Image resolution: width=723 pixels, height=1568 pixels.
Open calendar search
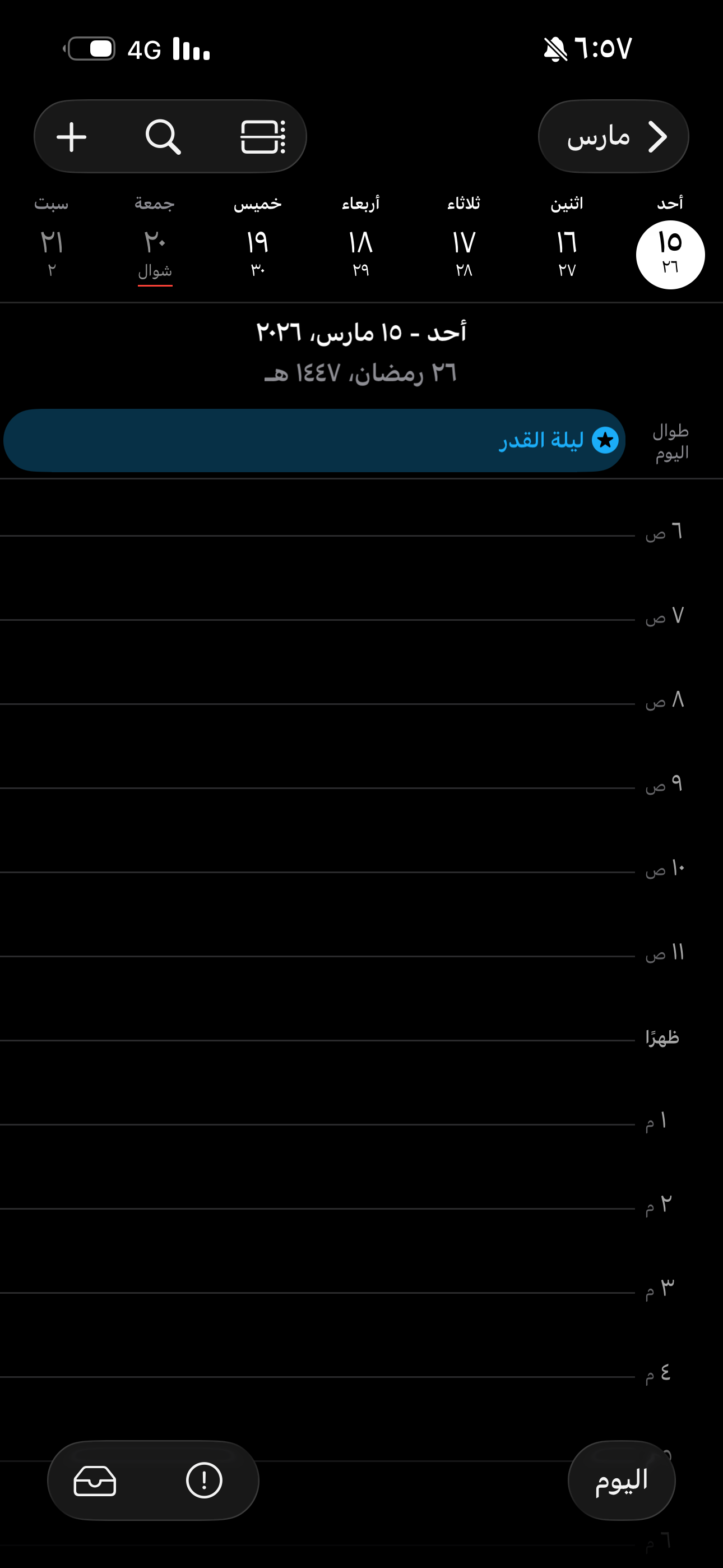[163, 136]
